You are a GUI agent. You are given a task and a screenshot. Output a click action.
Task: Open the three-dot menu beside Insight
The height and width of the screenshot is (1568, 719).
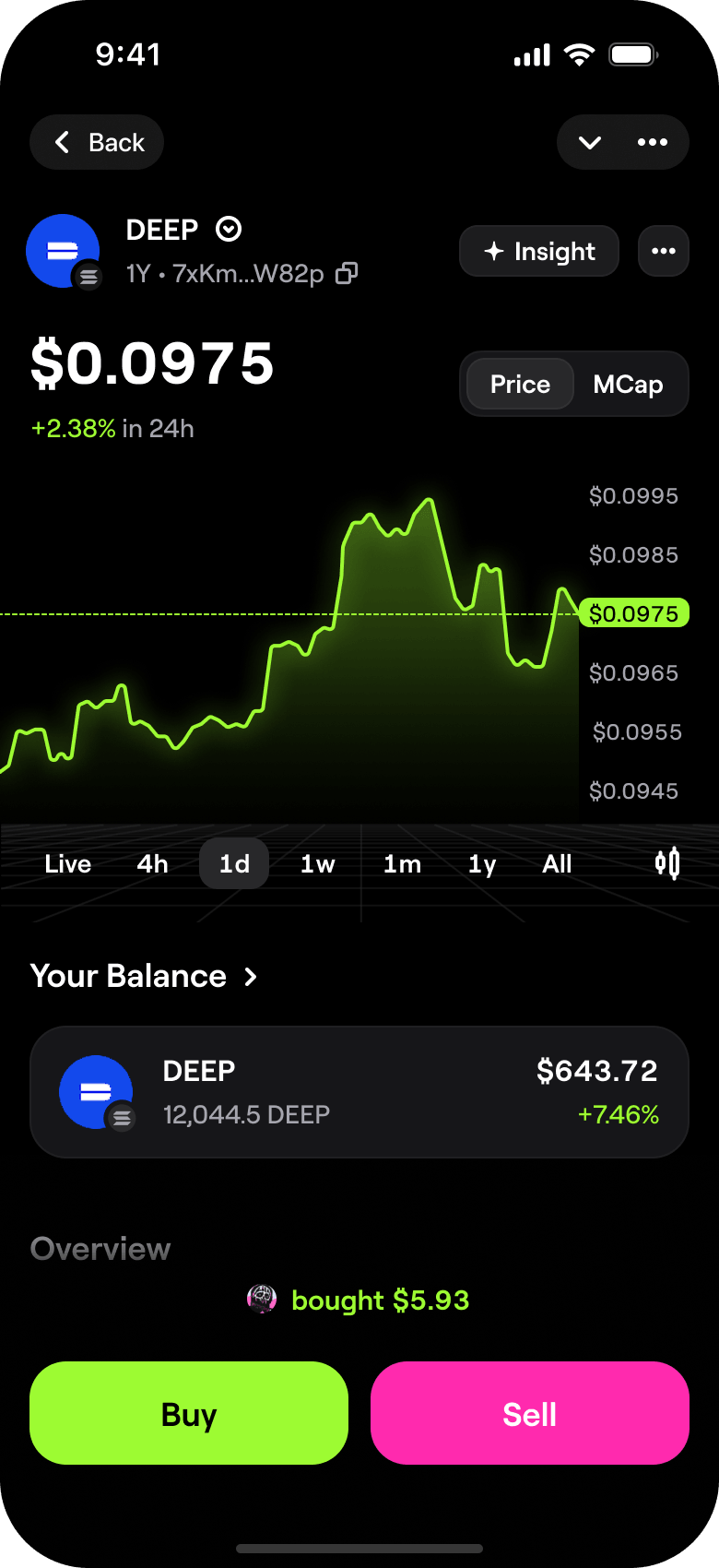tap(663, 251)
